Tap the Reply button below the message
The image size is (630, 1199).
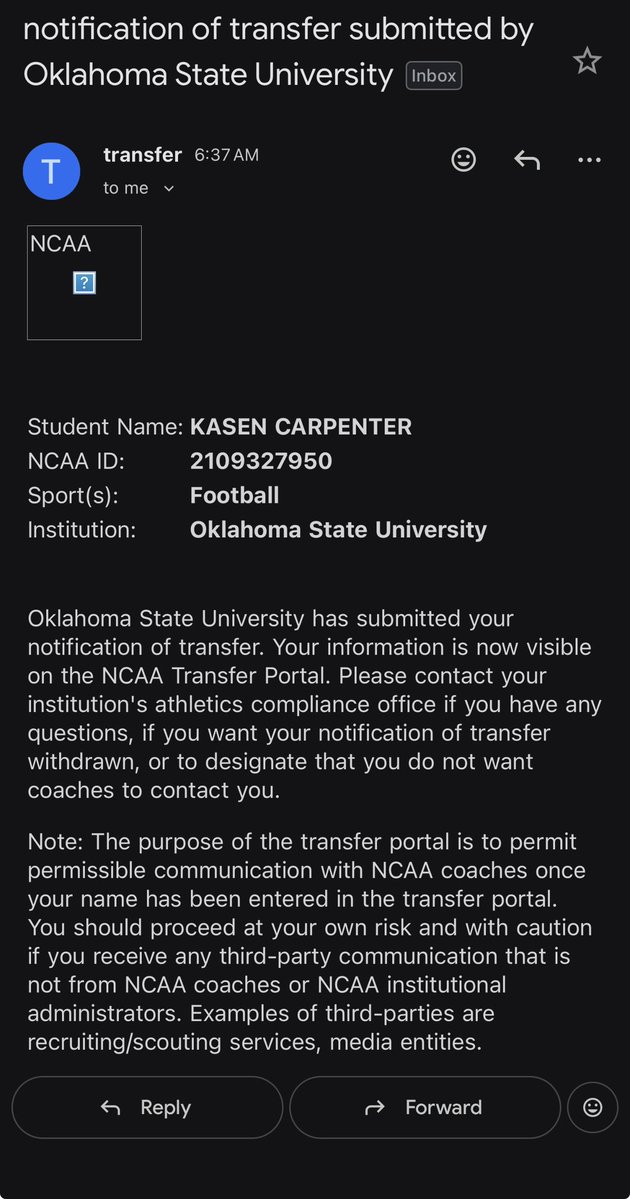tap(146, 1107)
